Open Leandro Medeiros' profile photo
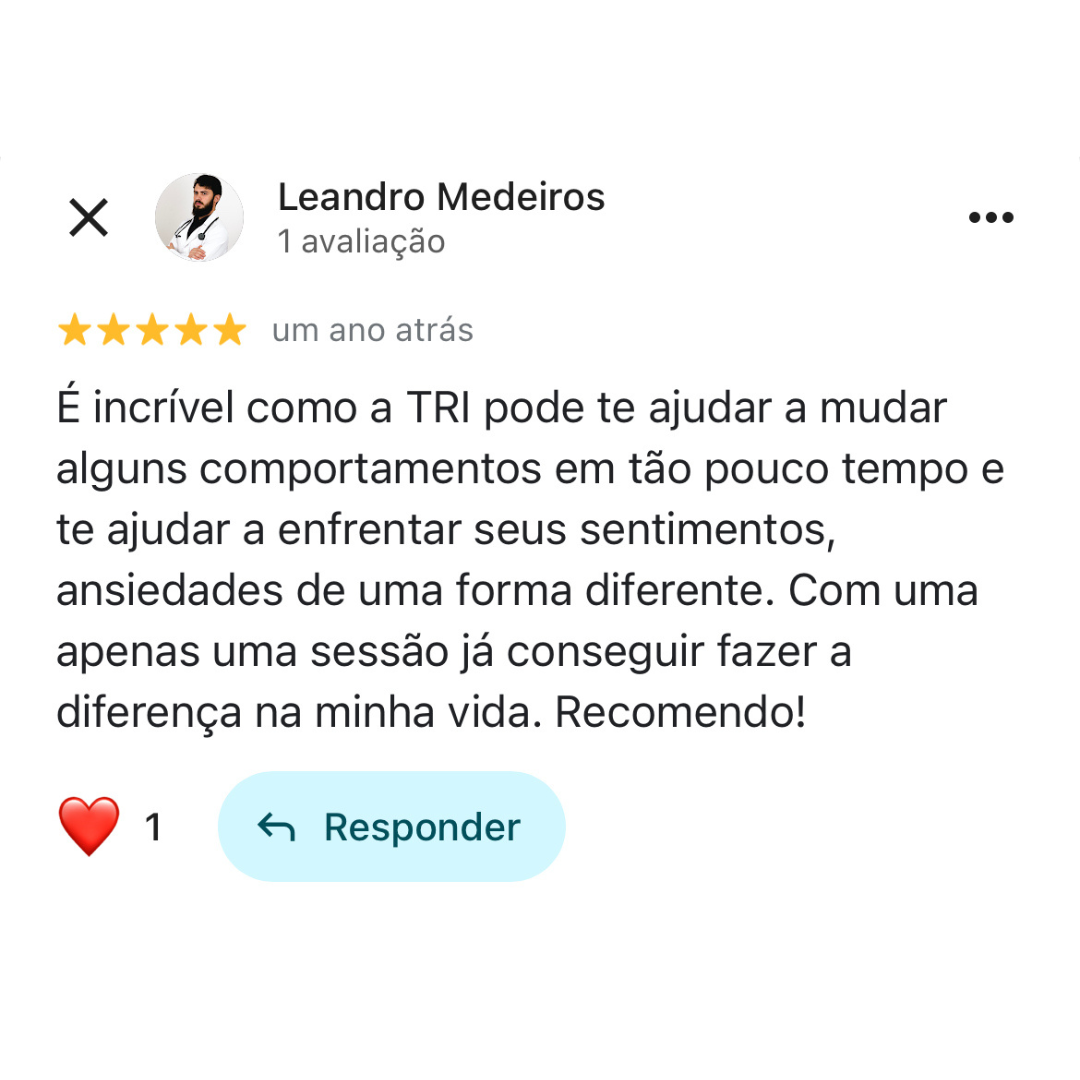The width and height of the screenshot is (1080, 1080). [x=199, y=217]
